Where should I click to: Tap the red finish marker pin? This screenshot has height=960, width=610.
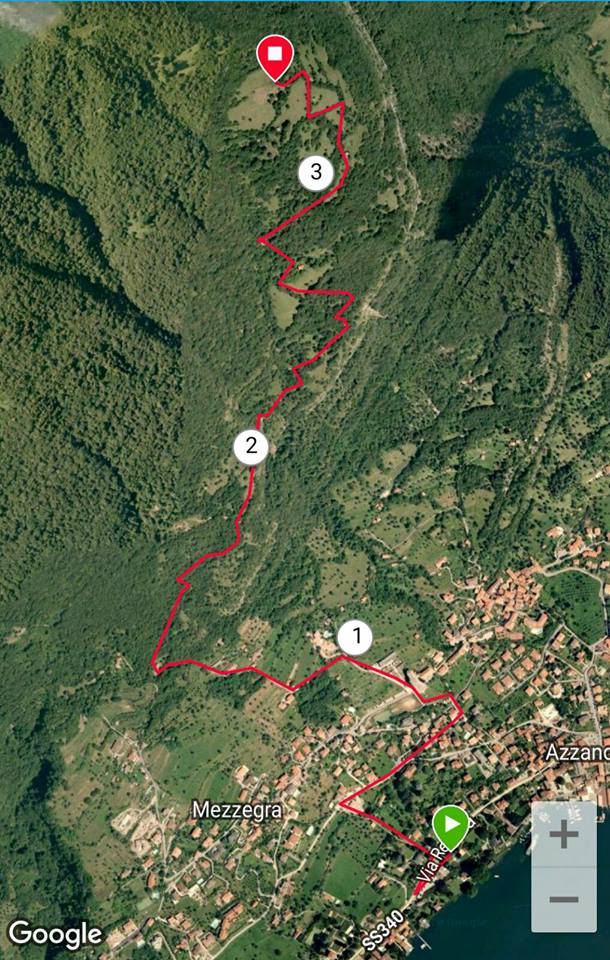pyautogui.click(x=274, y=56)
